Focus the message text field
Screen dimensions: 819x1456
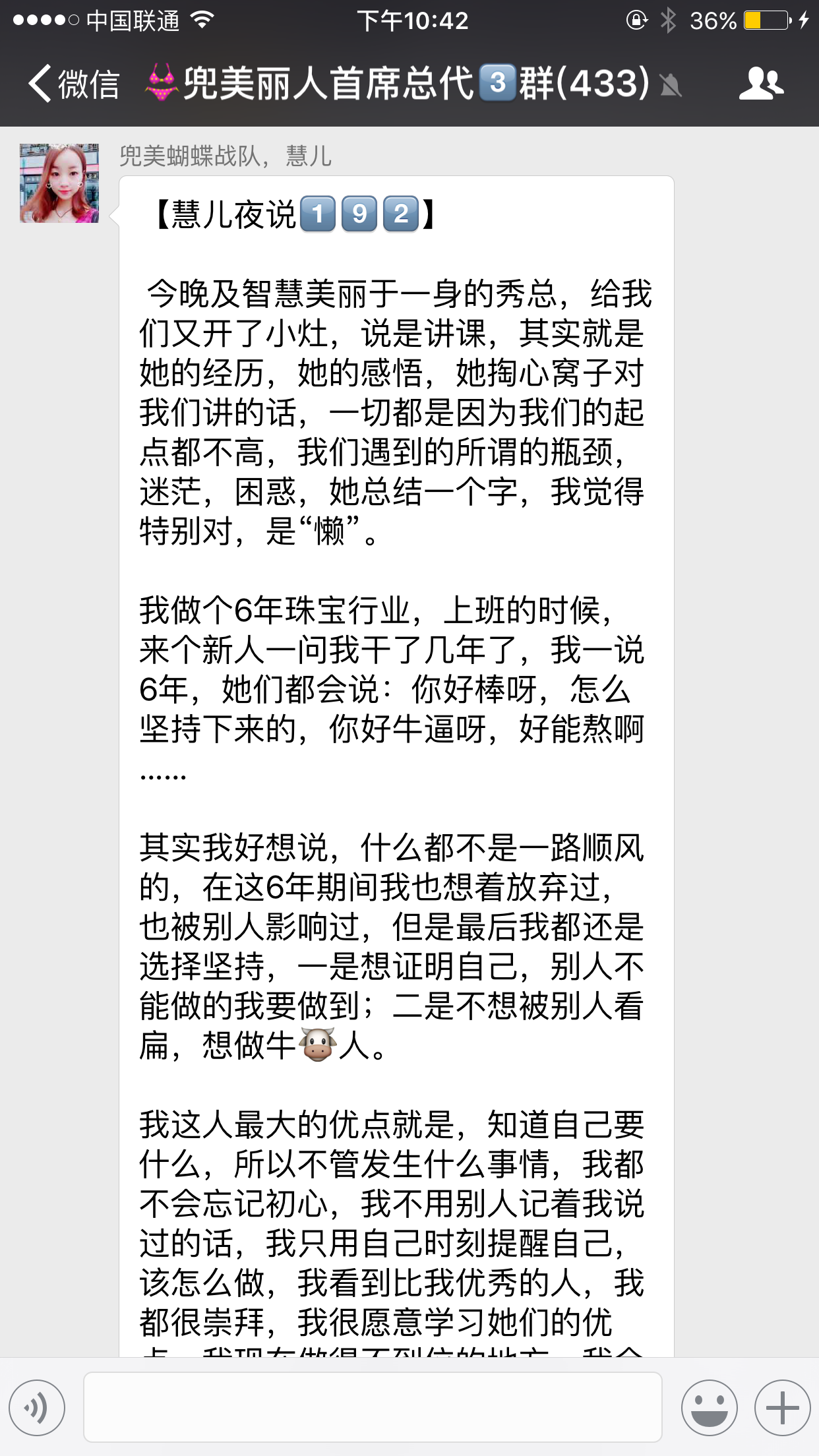point(373,1407)
